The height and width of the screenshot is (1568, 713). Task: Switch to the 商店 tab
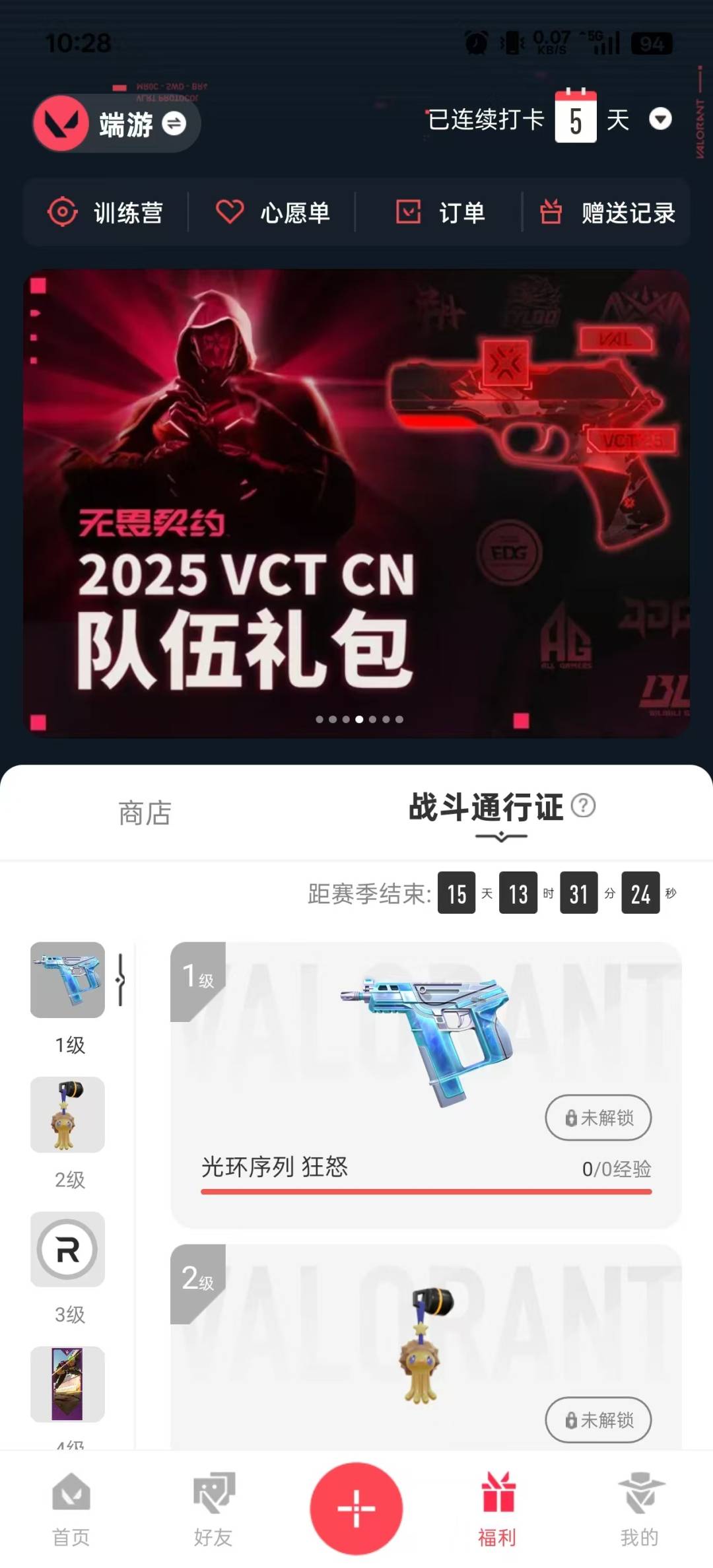pos(145,813)
